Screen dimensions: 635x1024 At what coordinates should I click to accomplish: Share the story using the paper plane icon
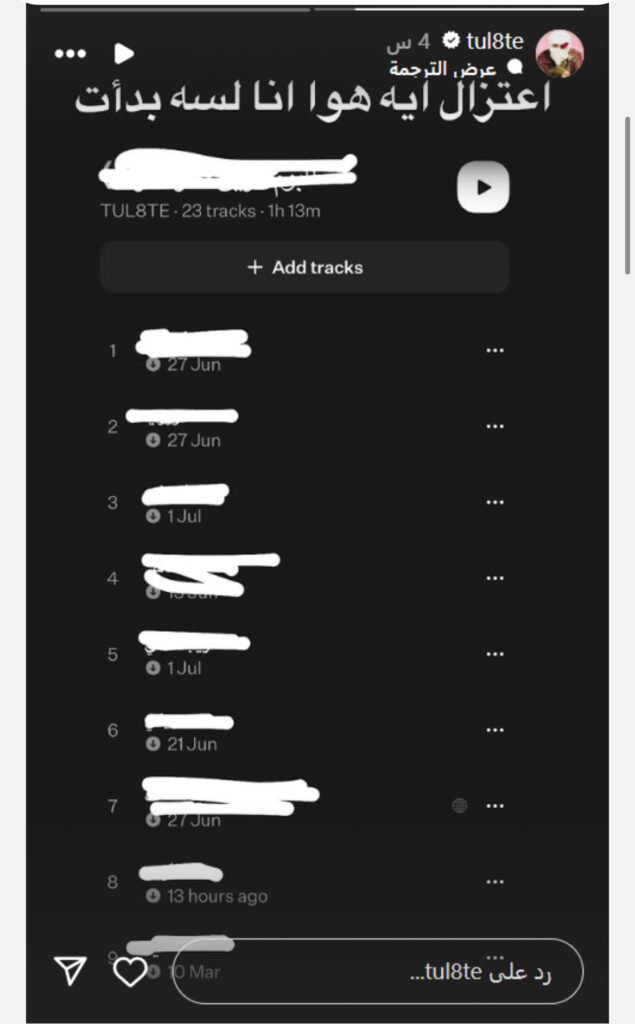pyautogui.click(x=71, y=969)
